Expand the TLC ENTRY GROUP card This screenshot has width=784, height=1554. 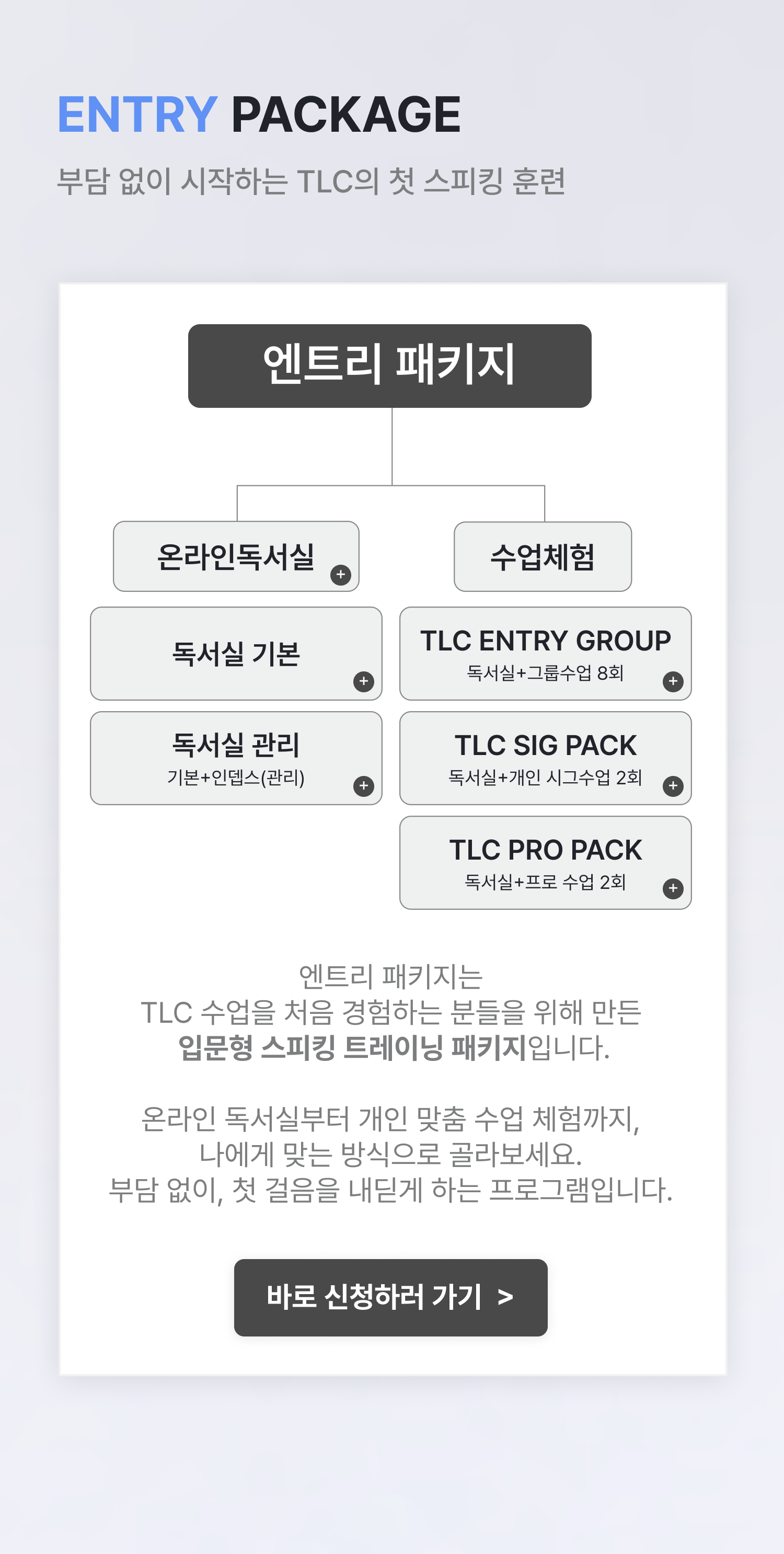(x=673, y=681)
